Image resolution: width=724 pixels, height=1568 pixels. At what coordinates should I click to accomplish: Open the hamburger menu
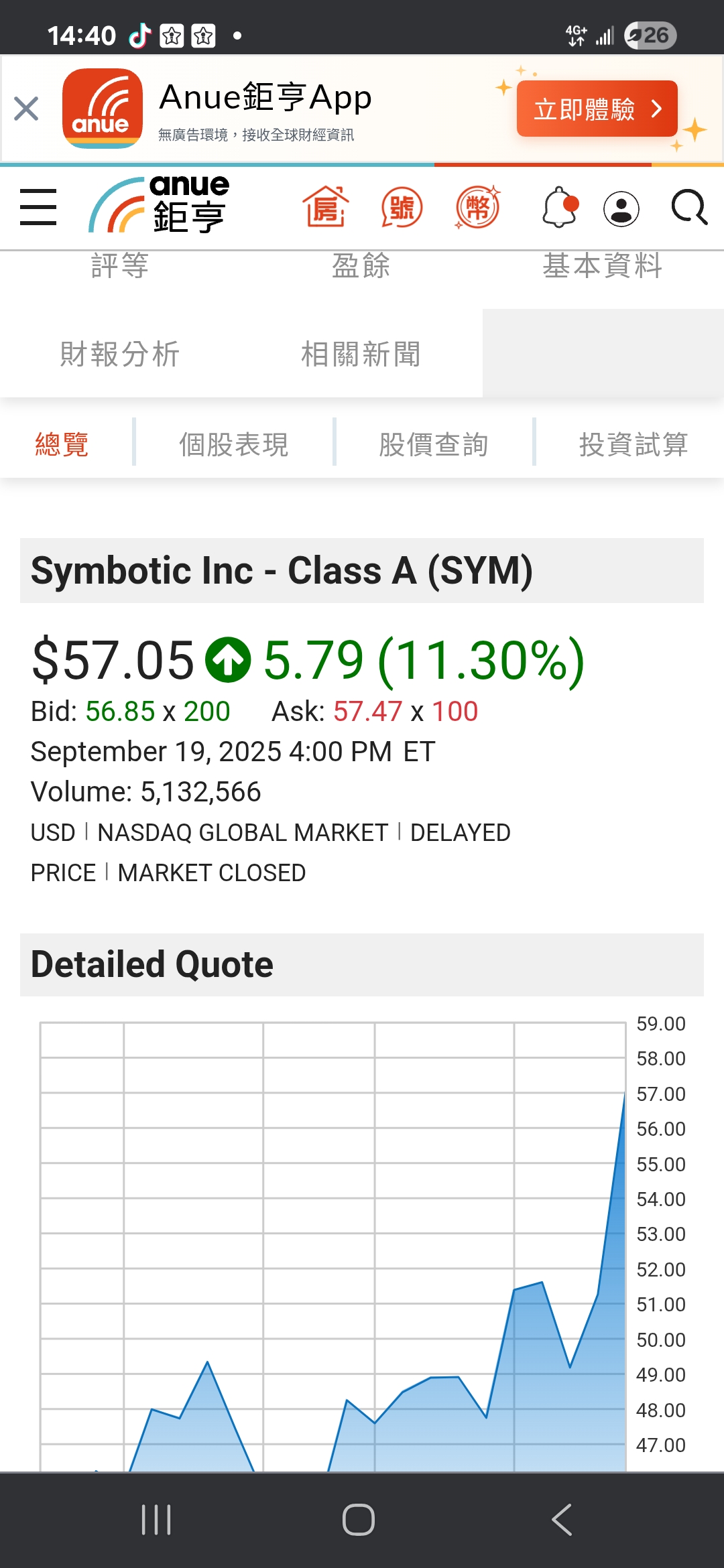[38, 207]
